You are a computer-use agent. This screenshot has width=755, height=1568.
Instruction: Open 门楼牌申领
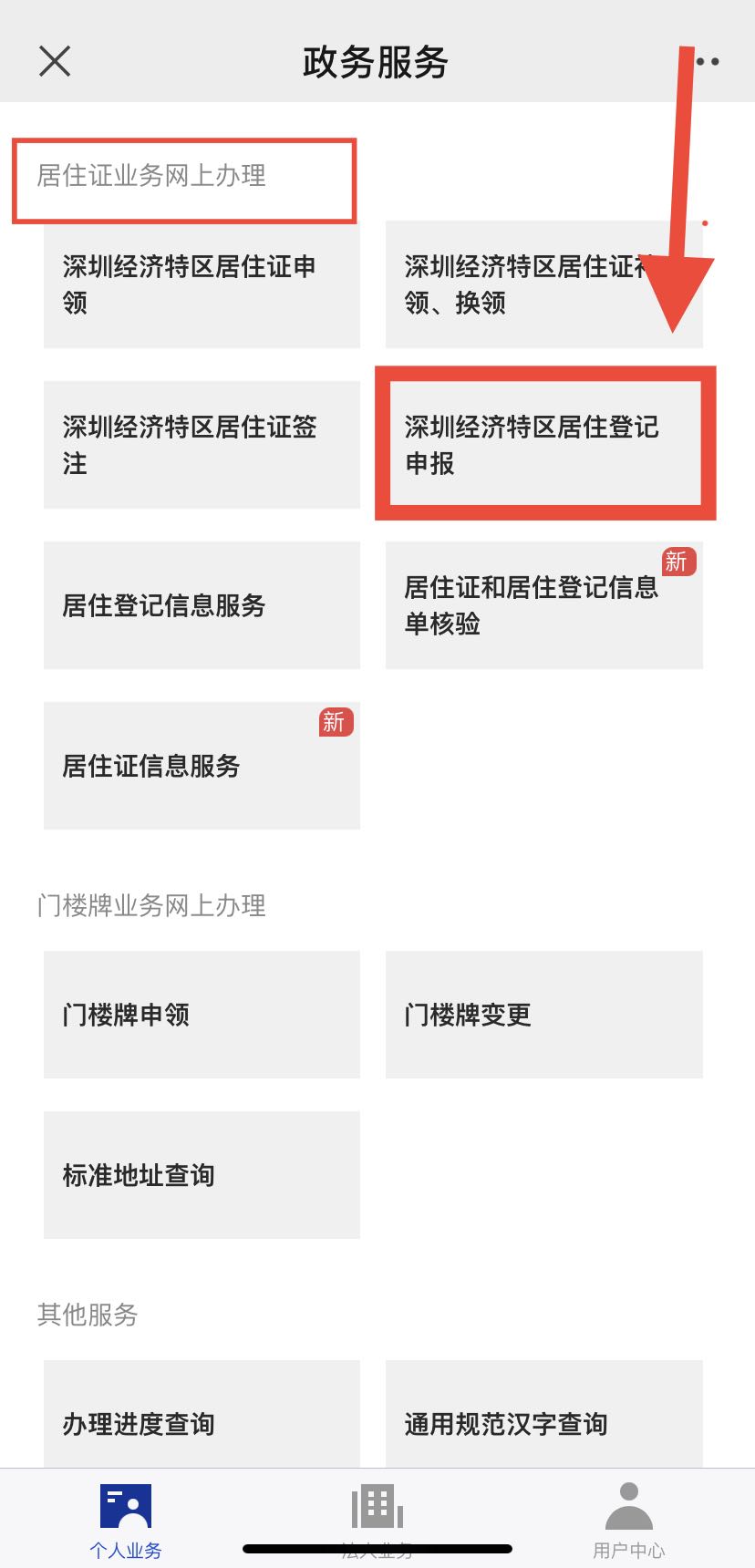pos(202,1015)
